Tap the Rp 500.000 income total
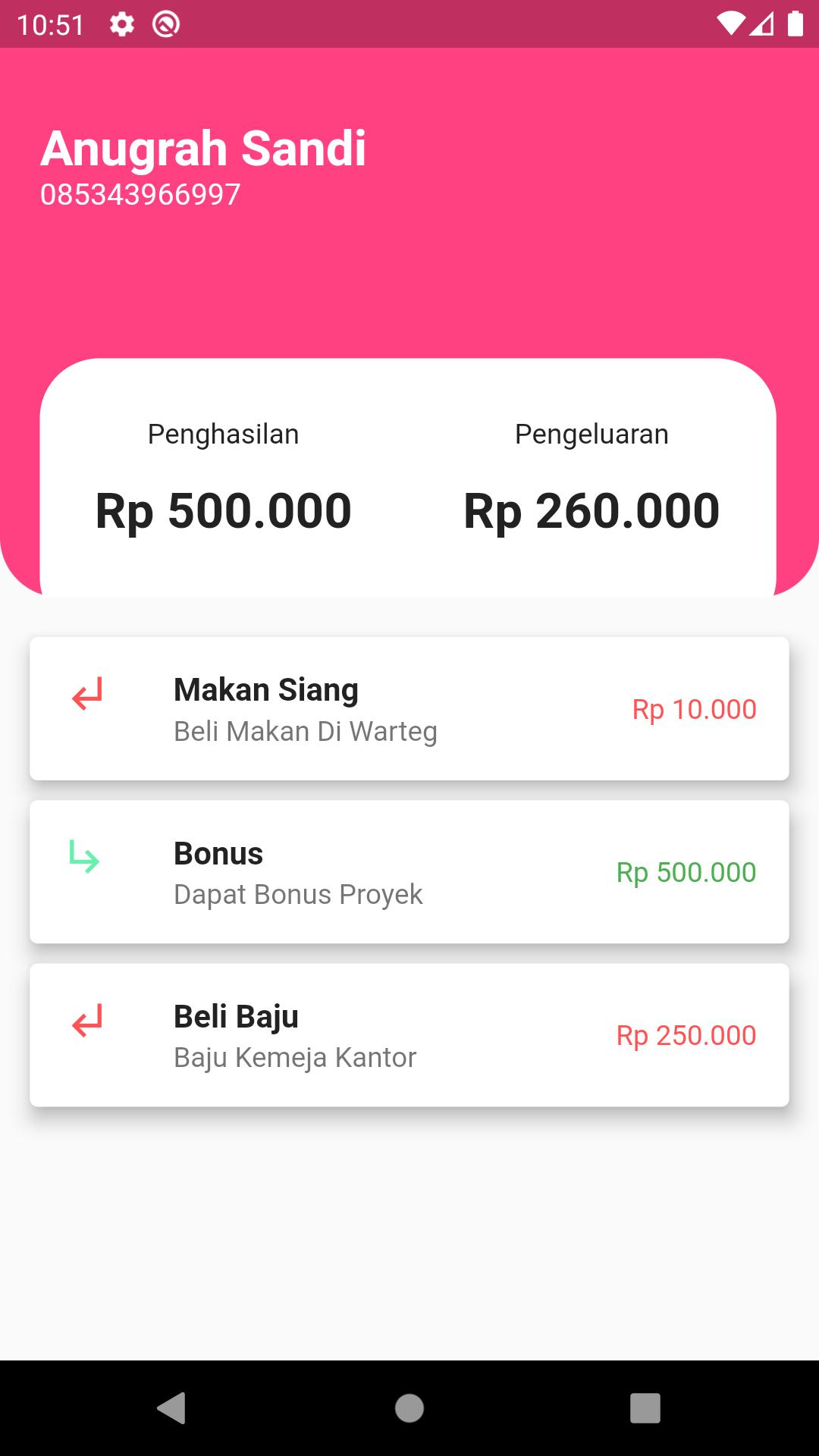Screen dimensions: 819x1456 pyautogui.click(x=224, y=511)
